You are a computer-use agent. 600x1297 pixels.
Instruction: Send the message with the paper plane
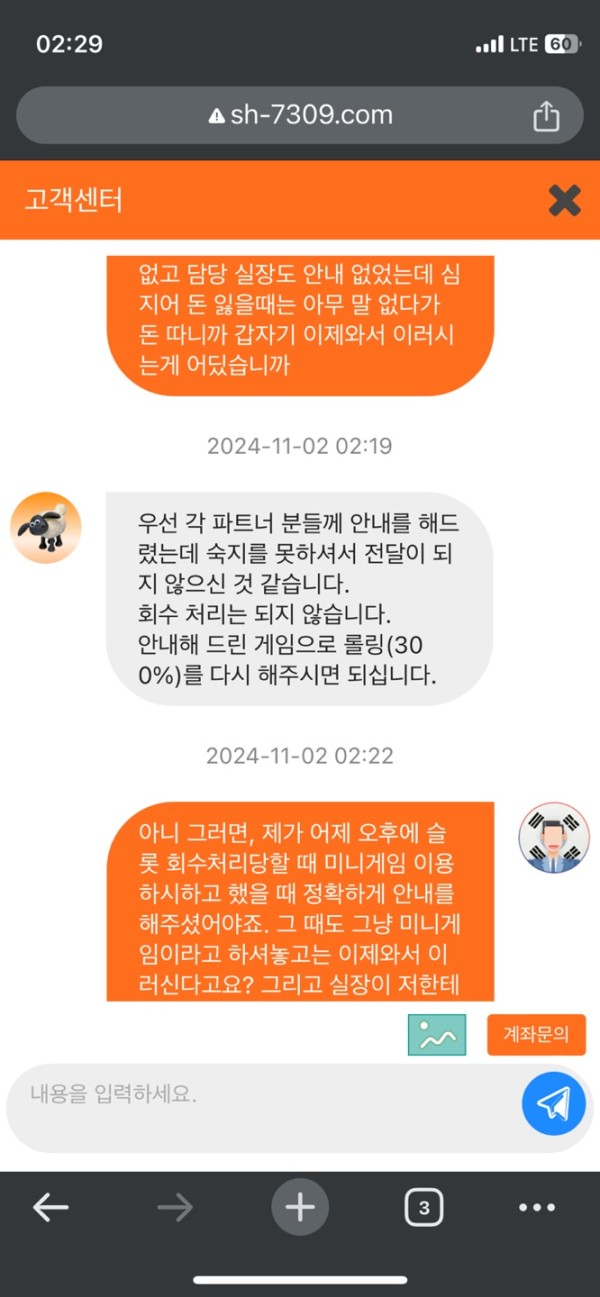pos(553,1103)
